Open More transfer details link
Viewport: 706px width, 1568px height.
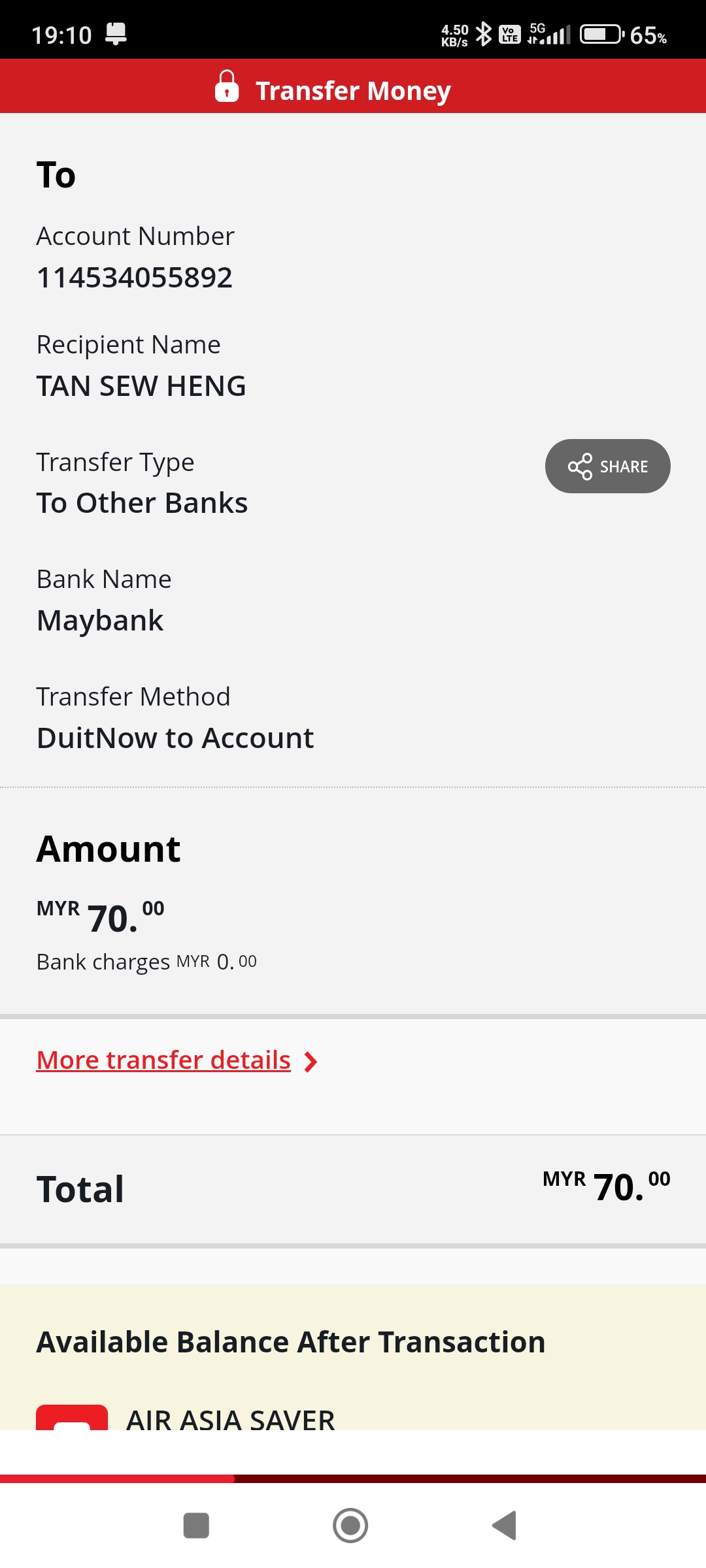[x=163, y=1060]
